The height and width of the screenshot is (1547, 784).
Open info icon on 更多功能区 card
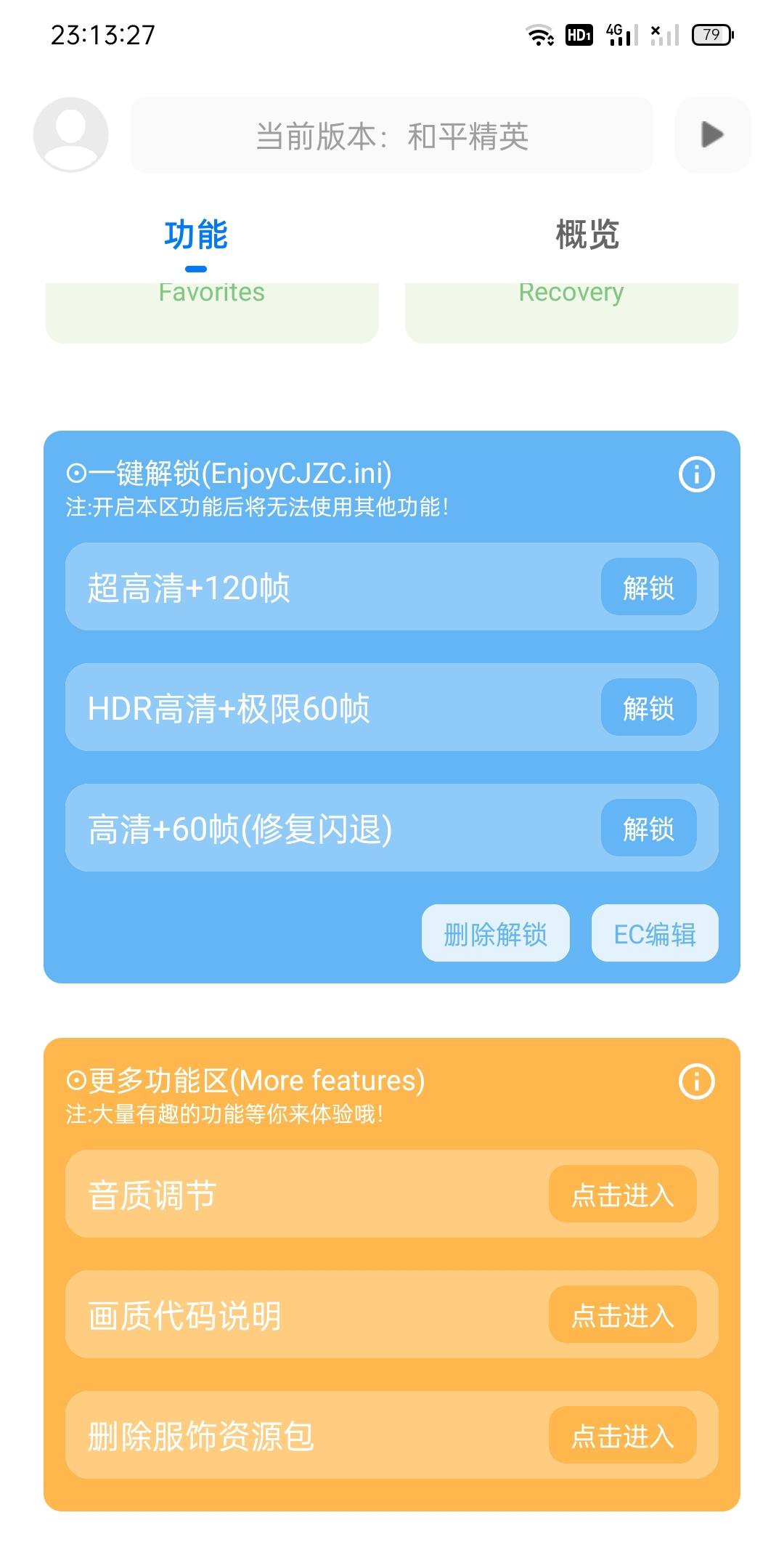[x=696, y=1081]
